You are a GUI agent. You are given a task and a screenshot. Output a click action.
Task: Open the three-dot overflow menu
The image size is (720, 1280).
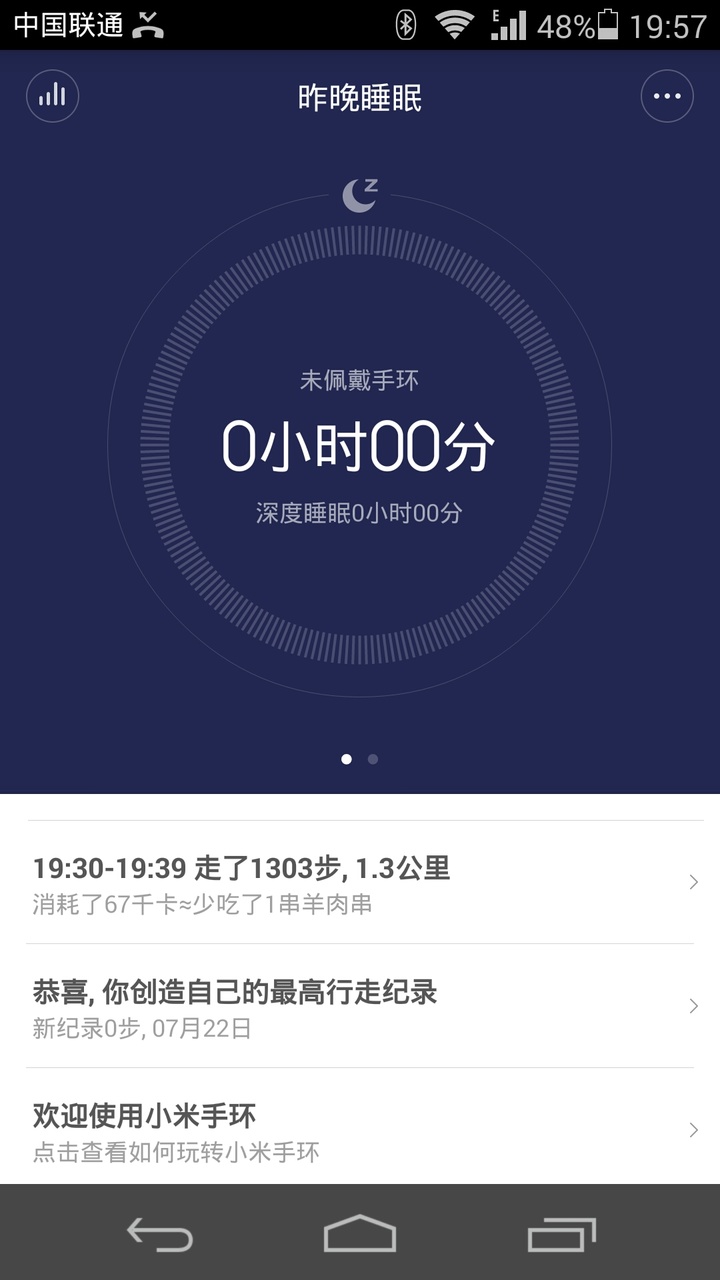(x=667, y=97)
